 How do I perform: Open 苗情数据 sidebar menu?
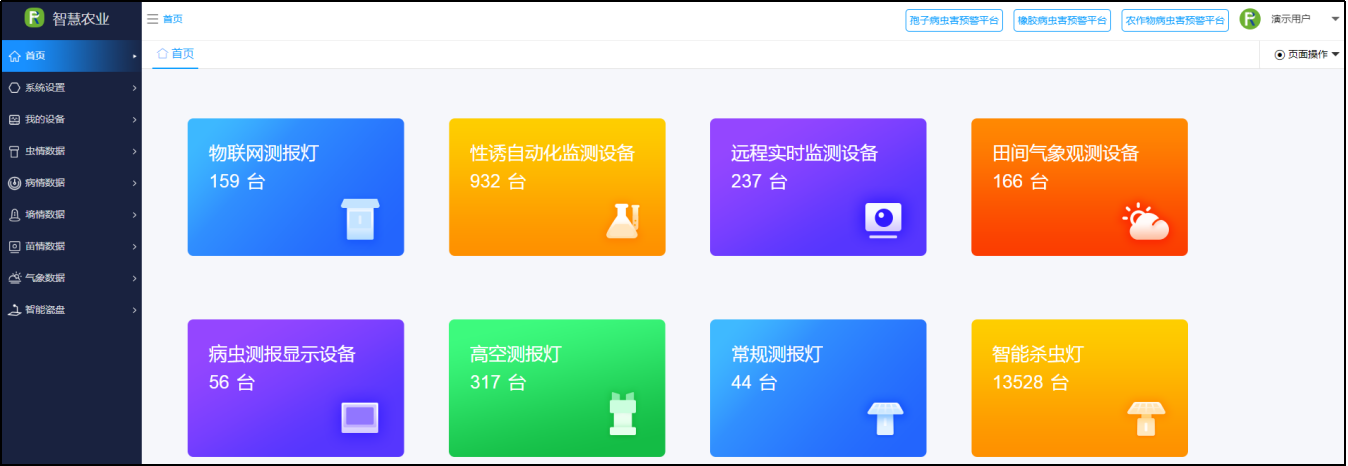[70, 246]
